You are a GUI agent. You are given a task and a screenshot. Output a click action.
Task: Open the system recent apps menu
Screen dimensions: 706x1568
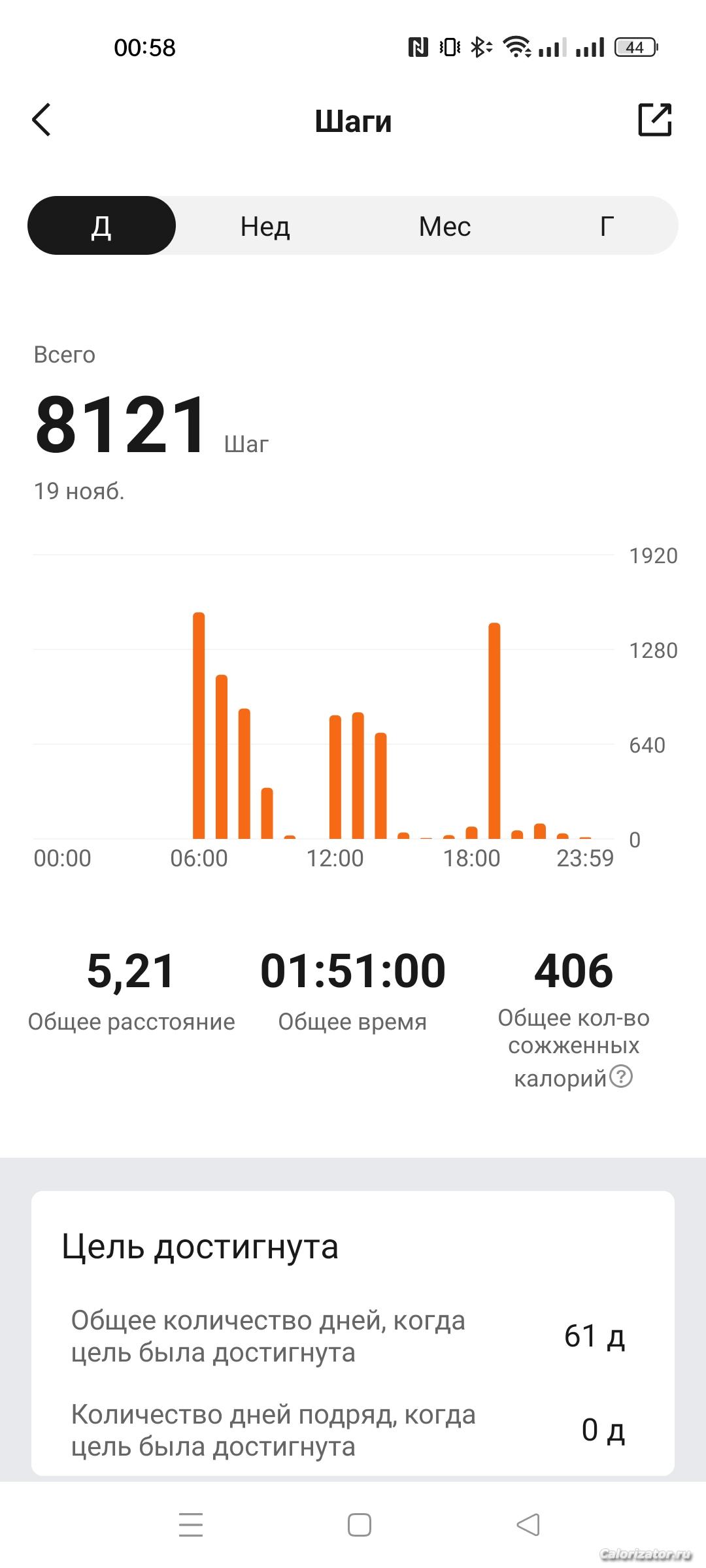coord(191,1525)
